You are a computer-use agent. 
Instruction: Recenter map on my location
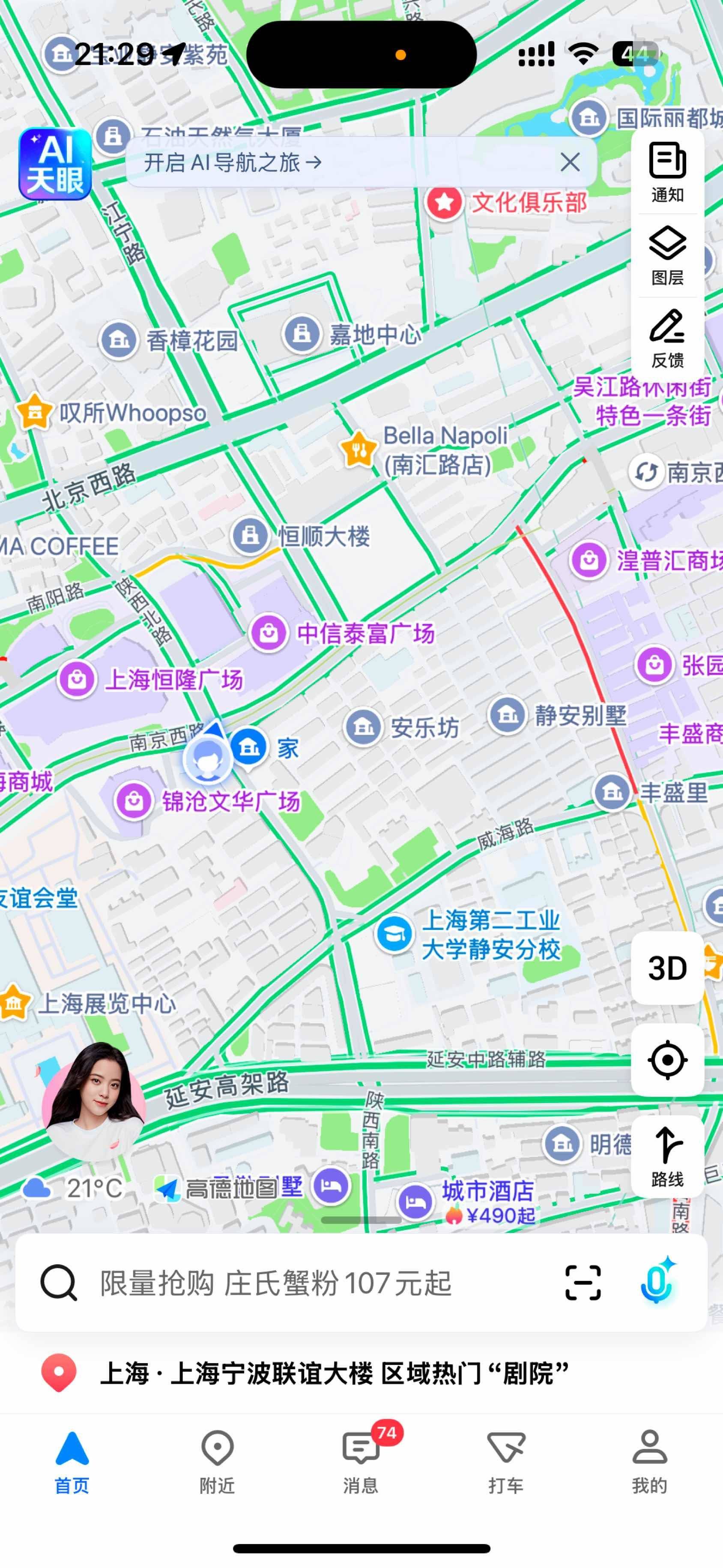(668, 1060)
